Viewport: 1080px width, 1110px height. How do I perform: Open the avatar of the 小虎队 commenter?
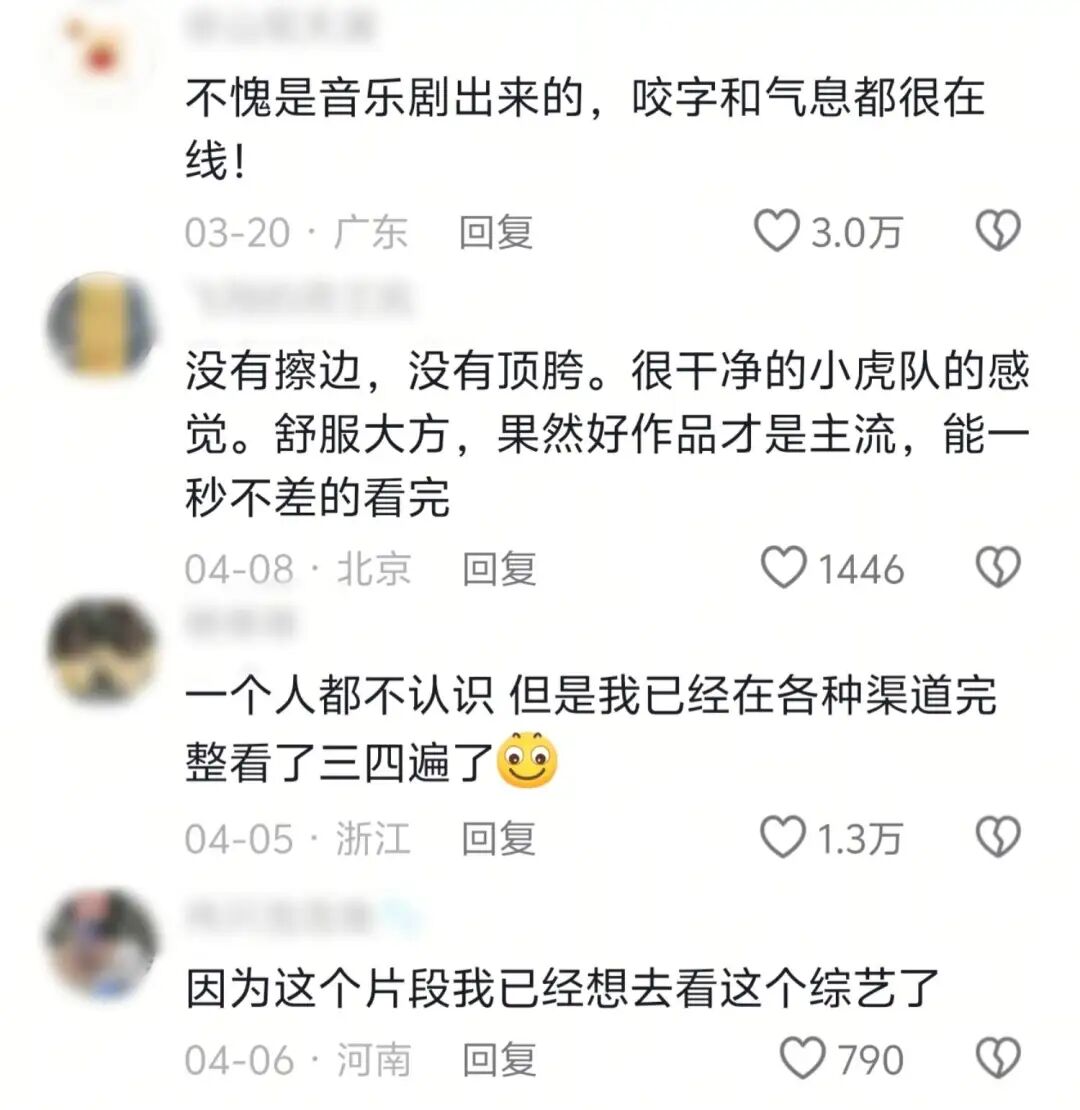[x=102, y=326]
